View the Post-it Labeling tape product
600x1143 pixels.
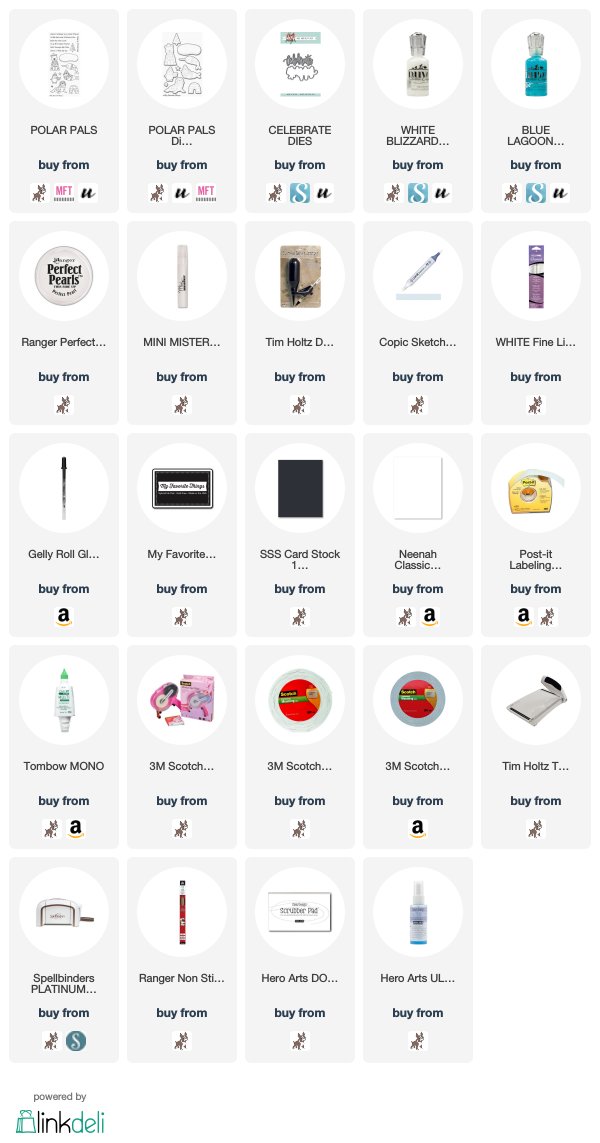(536, 488)
